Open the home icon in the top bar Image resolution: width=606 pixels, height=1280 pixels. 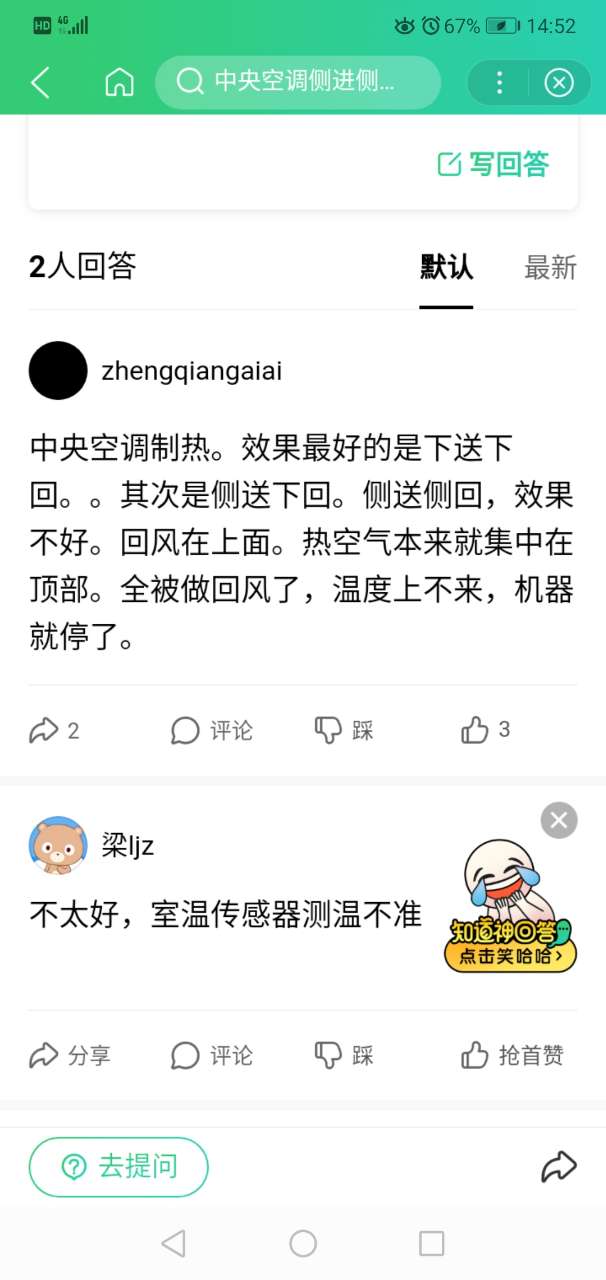[119, 82]
